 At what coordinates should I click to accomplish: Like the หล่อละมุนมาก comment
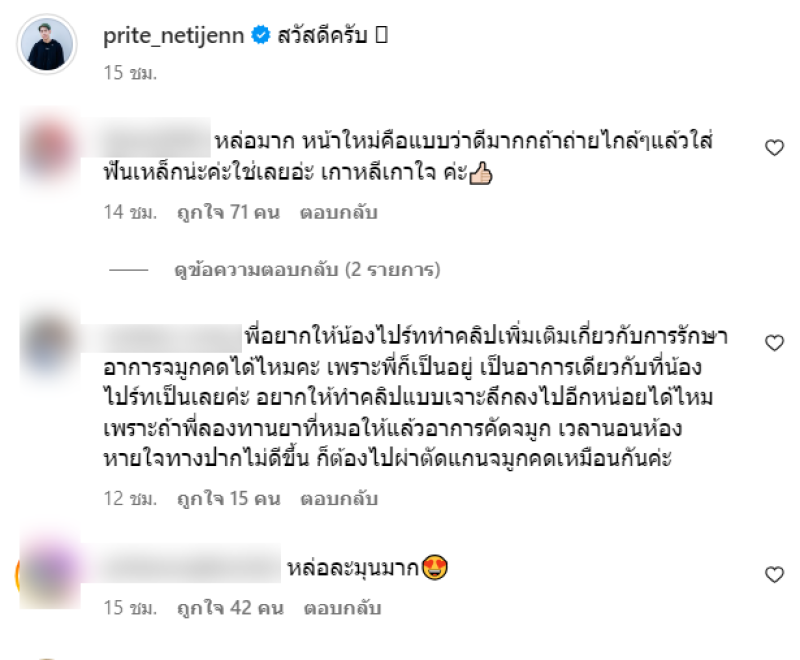click(x=773, y=575)
